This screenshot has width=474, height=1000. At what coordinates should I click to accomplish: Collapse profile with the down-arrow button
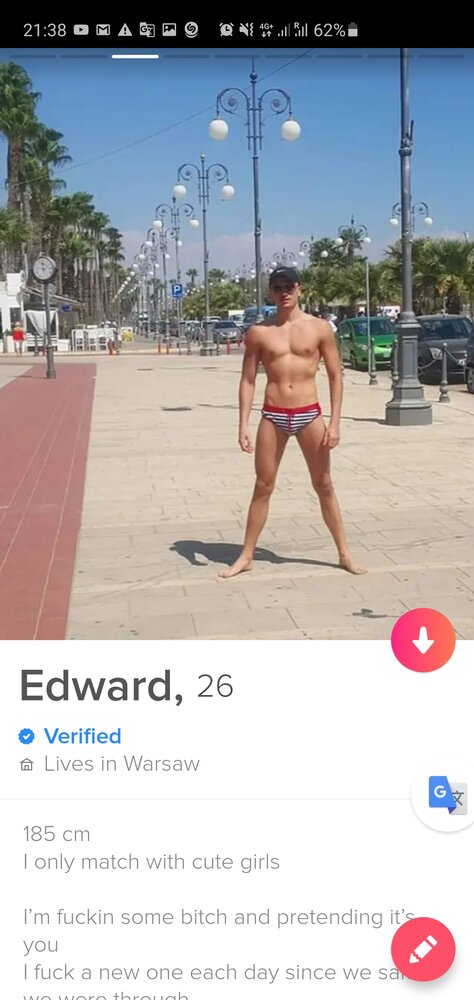point(423,640)
